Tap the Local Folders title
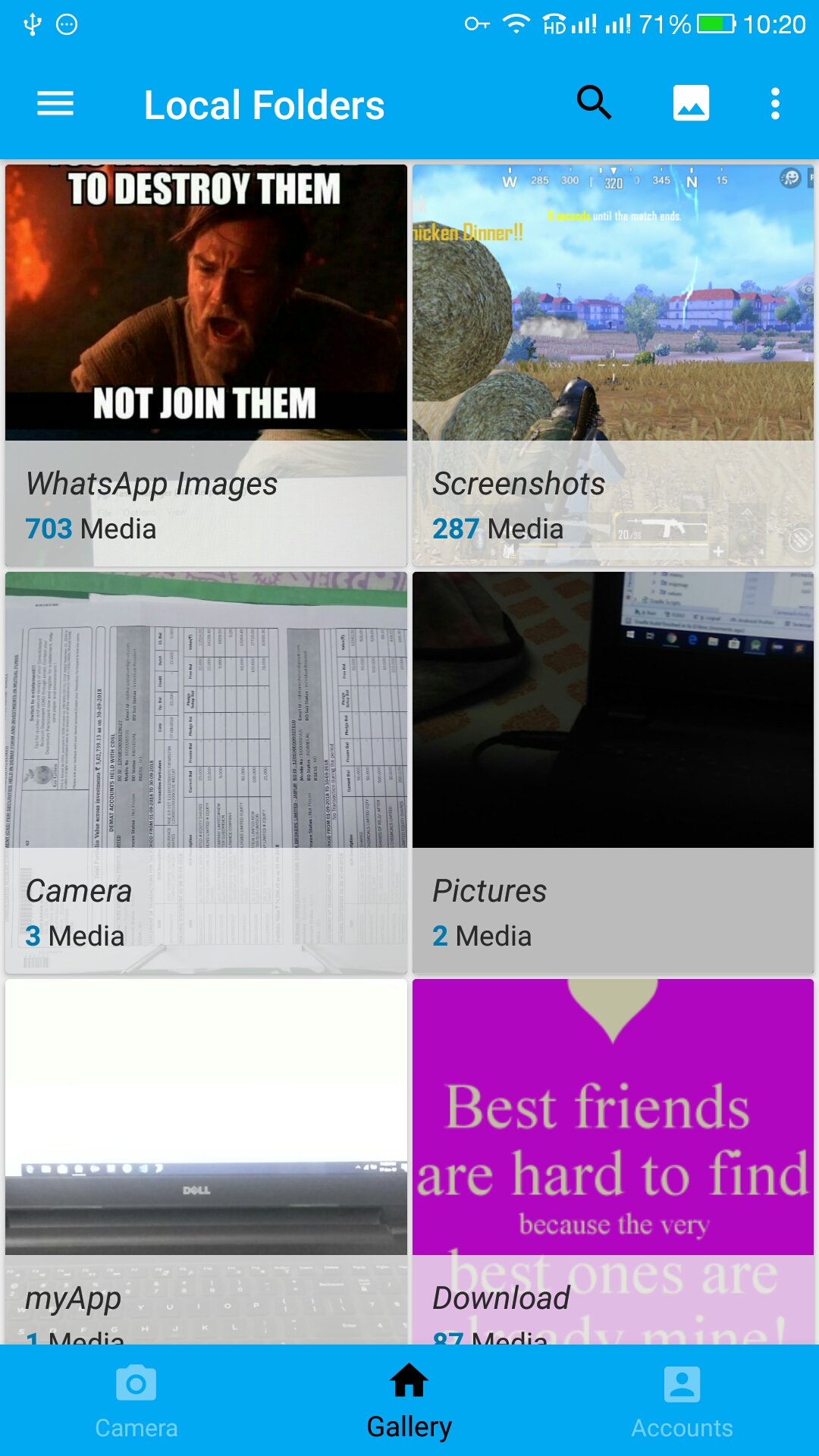This screenshot has width=819, height=1456. coord(264,105)
